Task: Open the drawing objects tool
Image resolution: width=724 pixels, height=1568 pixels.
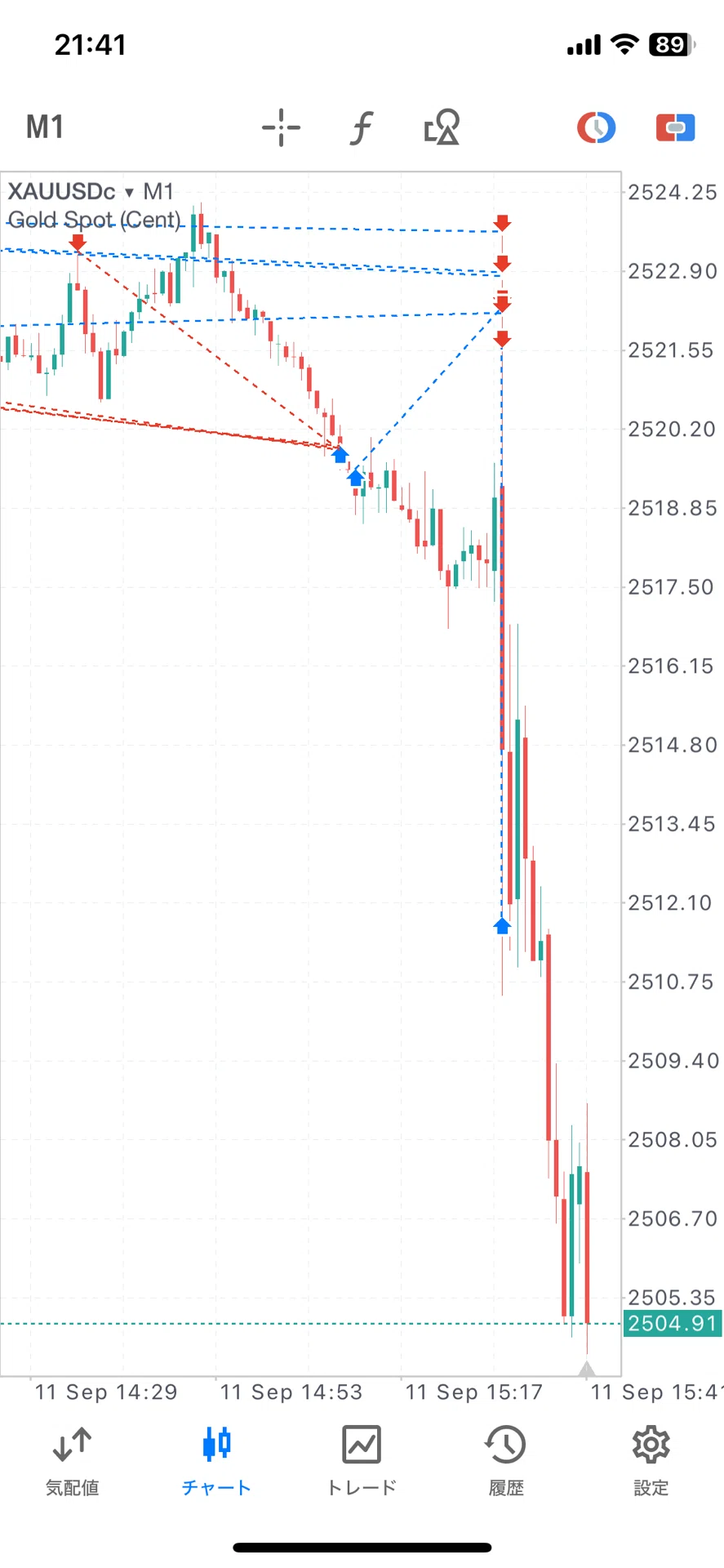Action: click(442, 127)
